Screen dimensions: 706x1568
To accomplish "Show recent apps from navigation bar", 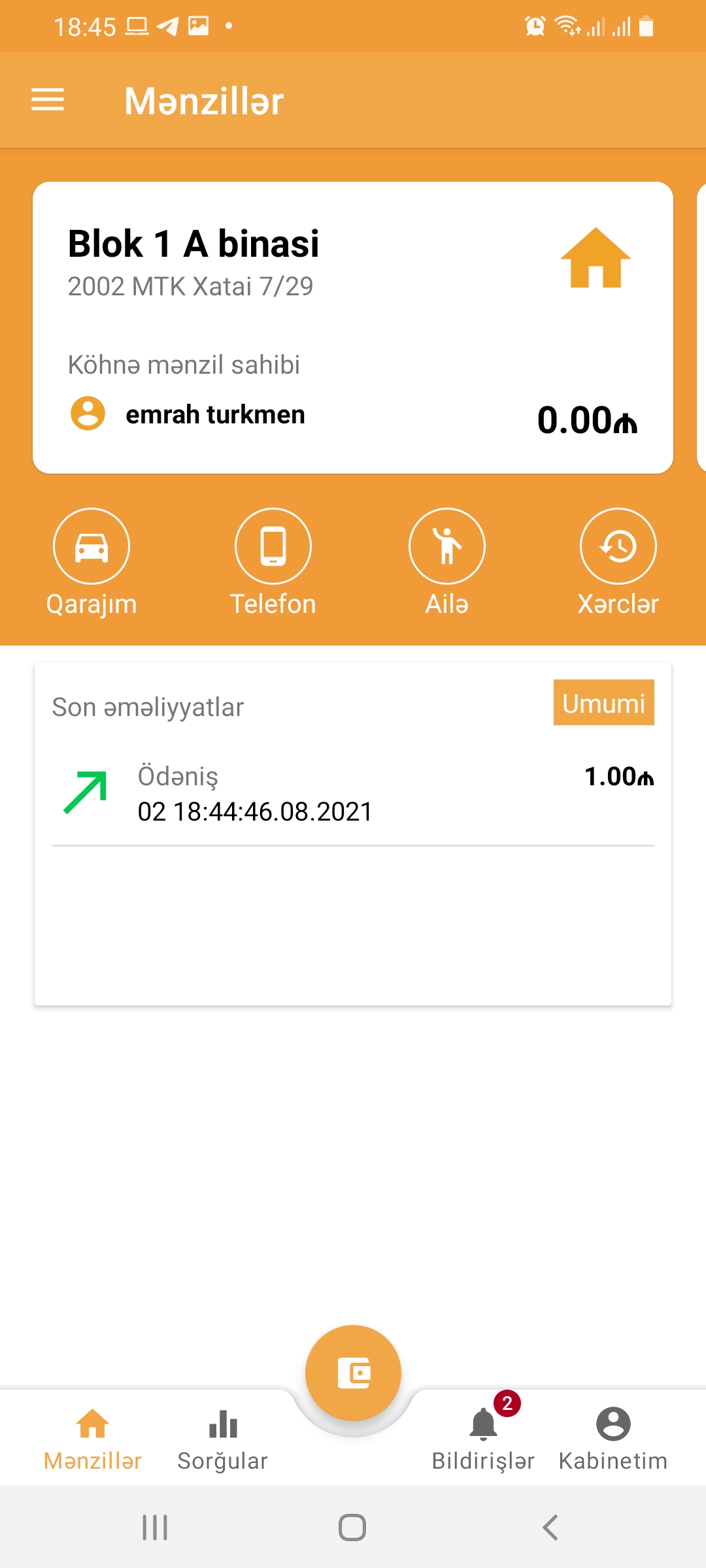I will (x=155, y=1527).
